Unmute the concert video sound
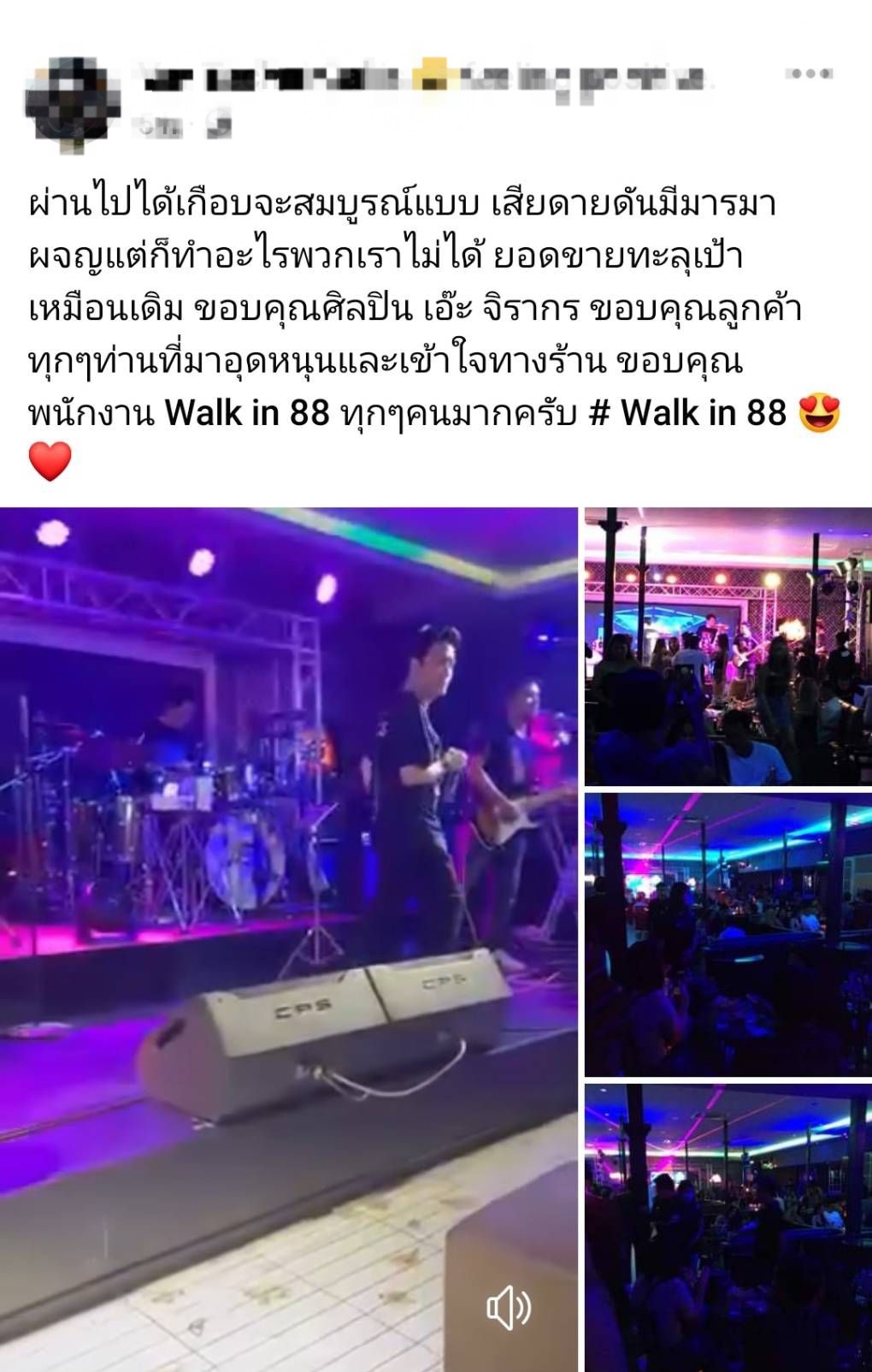This screenshot has height=1372, width=872. point(509,1307)
